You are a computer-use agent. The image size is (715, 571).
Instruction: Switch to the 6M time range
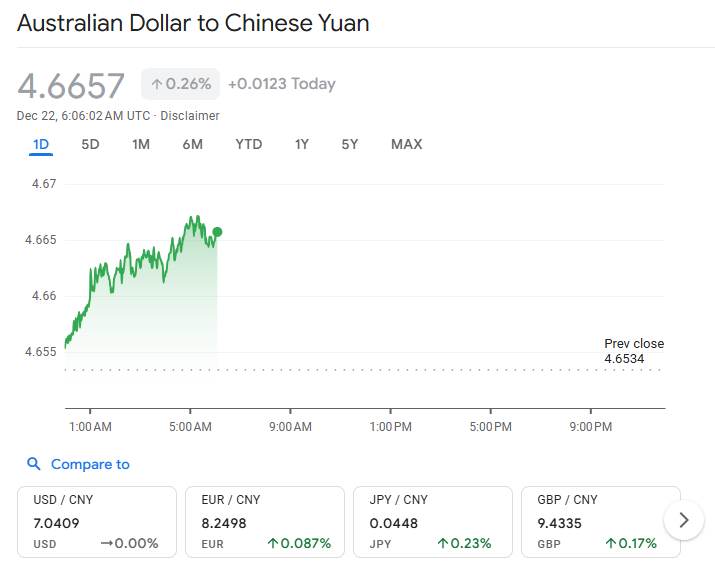pos(193,144)
